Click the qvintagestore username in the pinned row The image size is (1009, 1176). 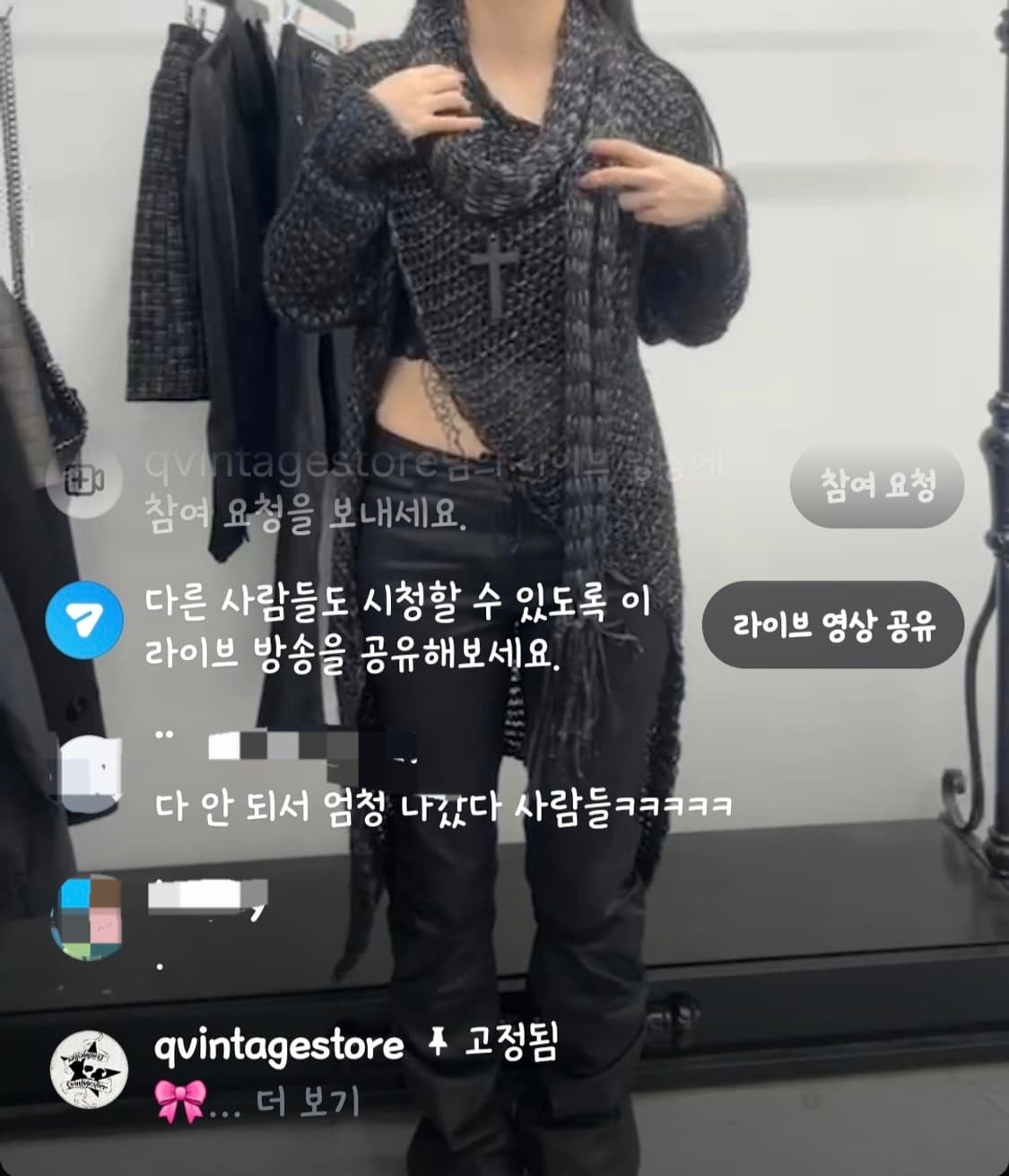278,1043
